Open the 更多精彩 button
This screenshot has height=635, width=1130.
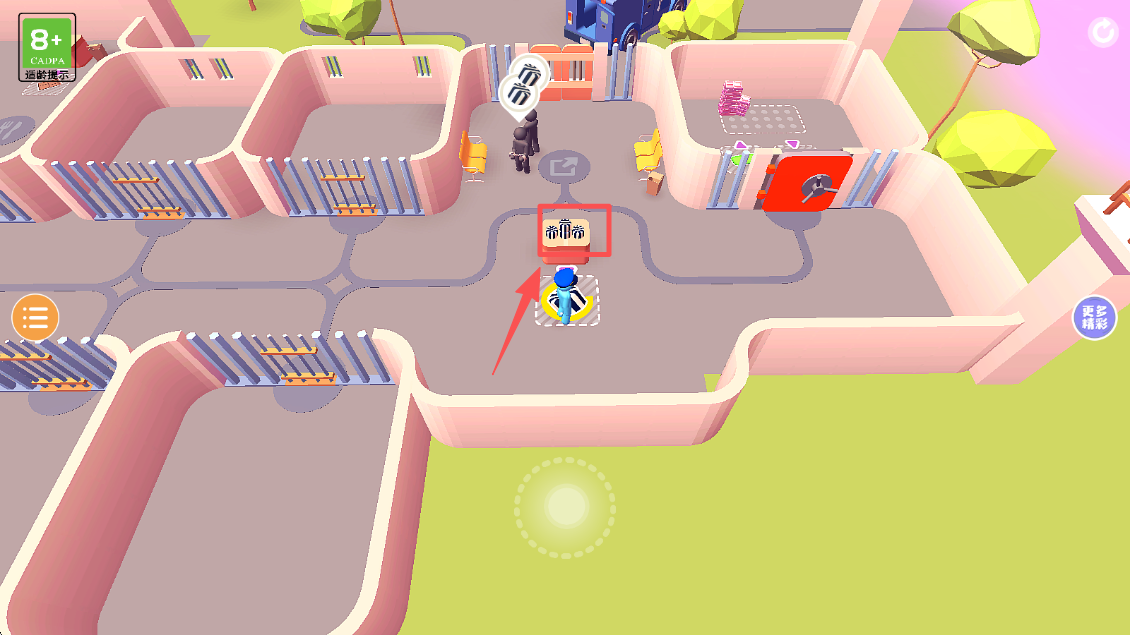(x=1094, y=318)
